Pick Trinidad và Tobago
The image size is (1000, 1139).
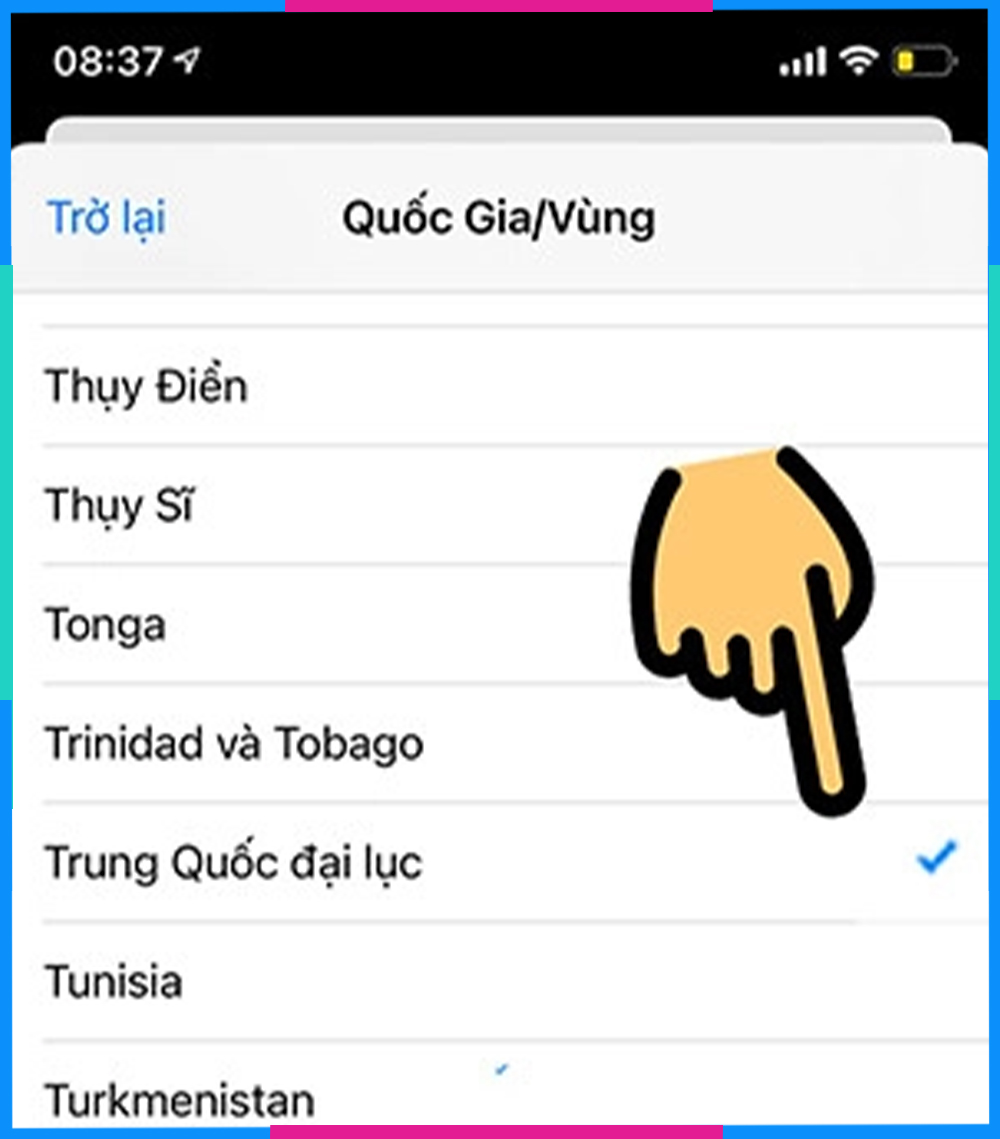pos(234,744)
